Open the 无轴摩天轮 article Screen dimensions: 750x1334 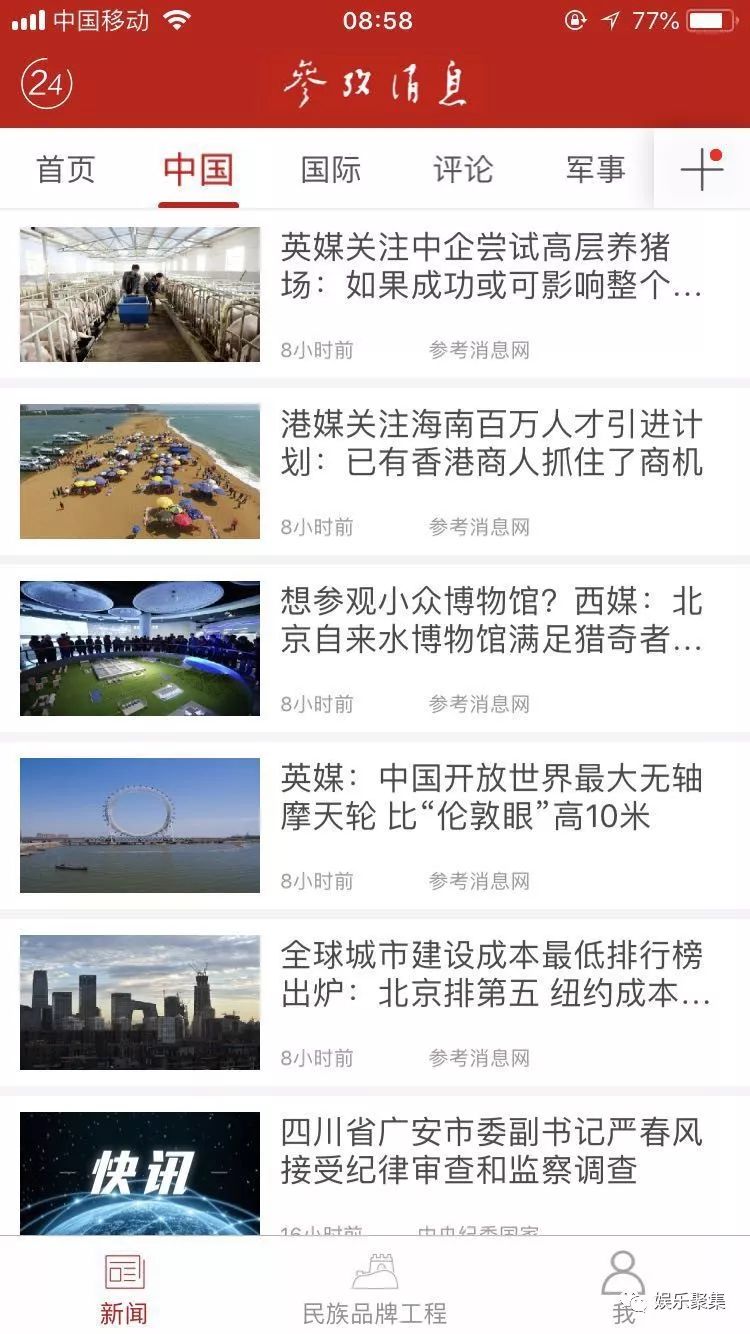[490, 798]
